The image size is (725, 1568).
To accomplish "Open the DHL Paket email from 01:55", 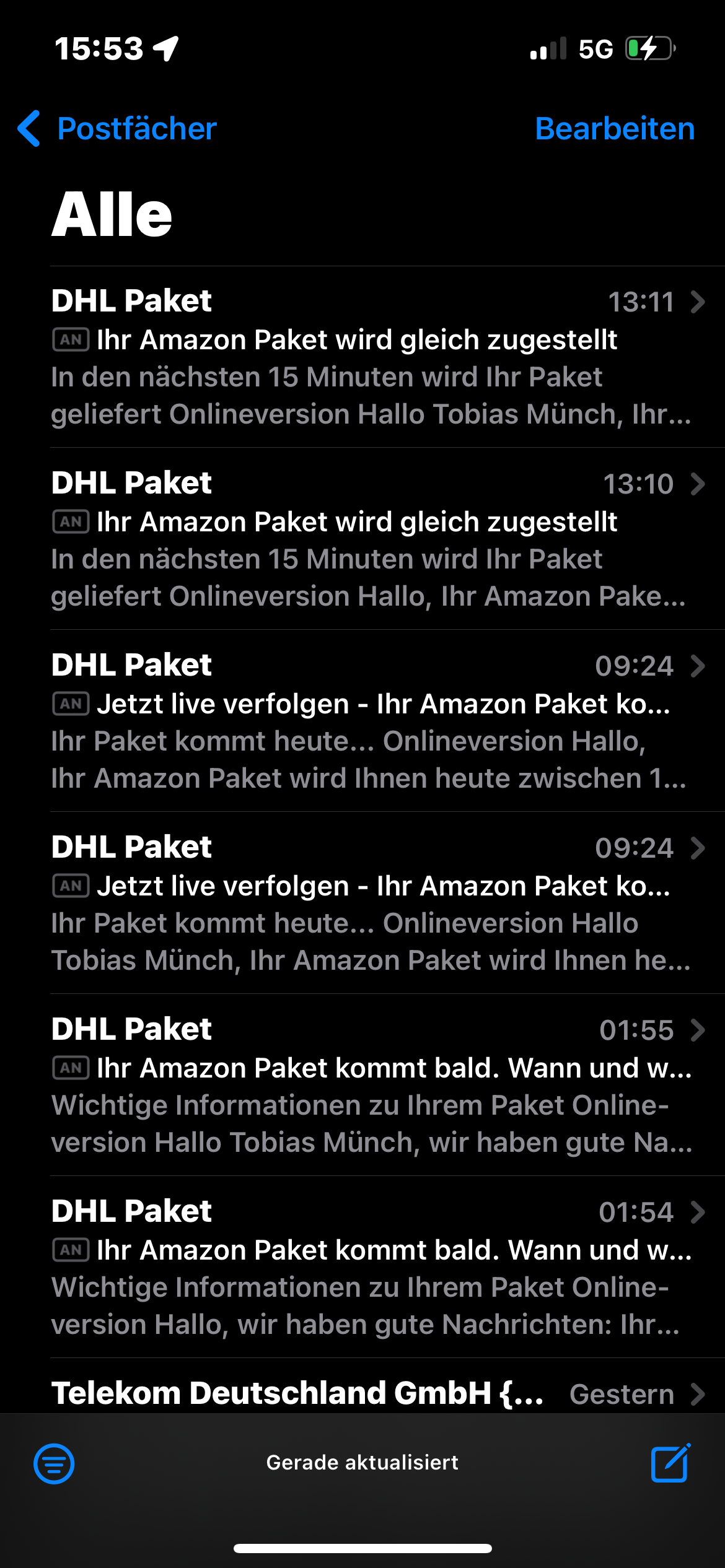I will coord(372,1085).
